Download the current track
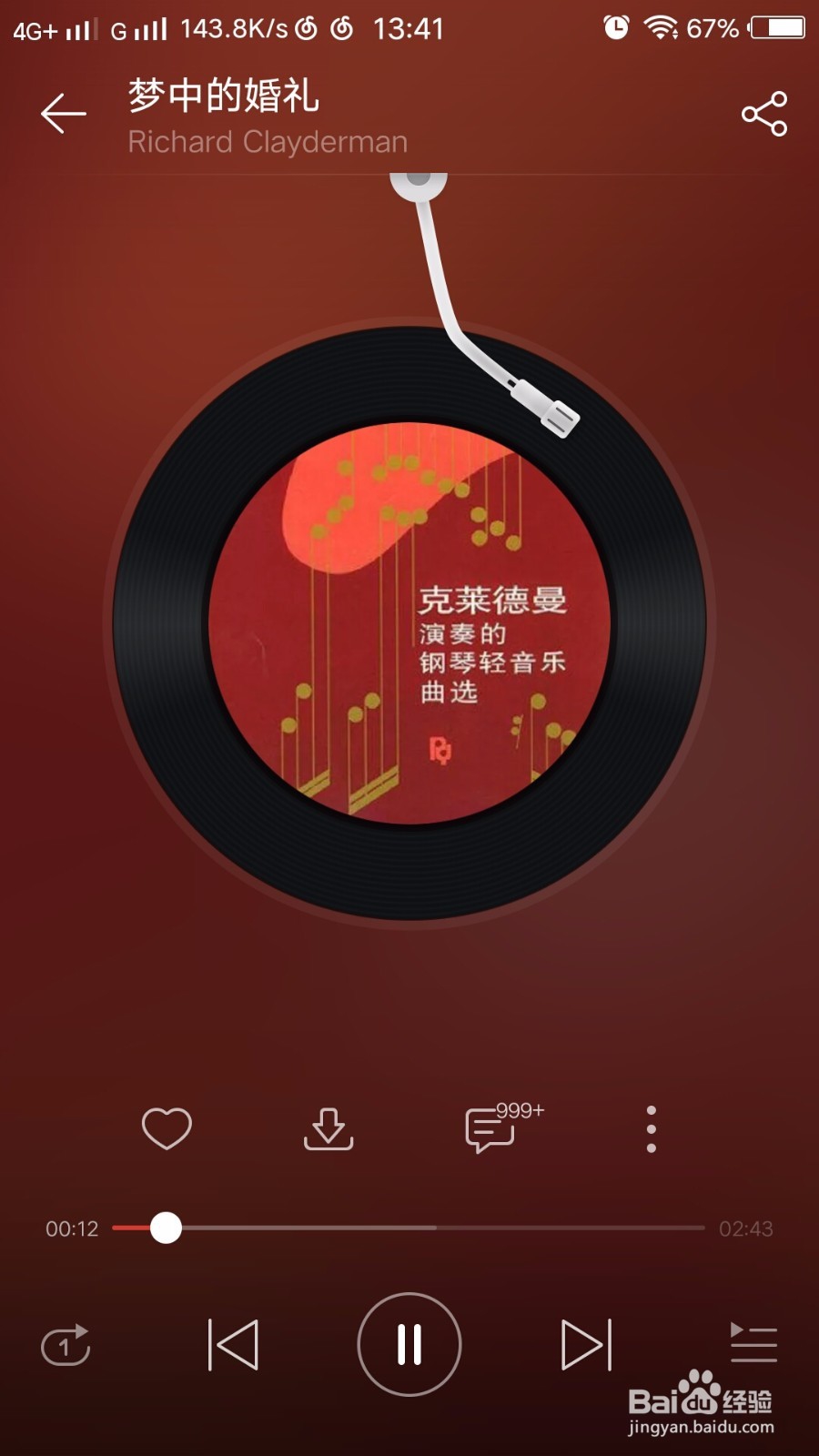This screenshot has width=819, height=1456. [x=328, y=1129]
